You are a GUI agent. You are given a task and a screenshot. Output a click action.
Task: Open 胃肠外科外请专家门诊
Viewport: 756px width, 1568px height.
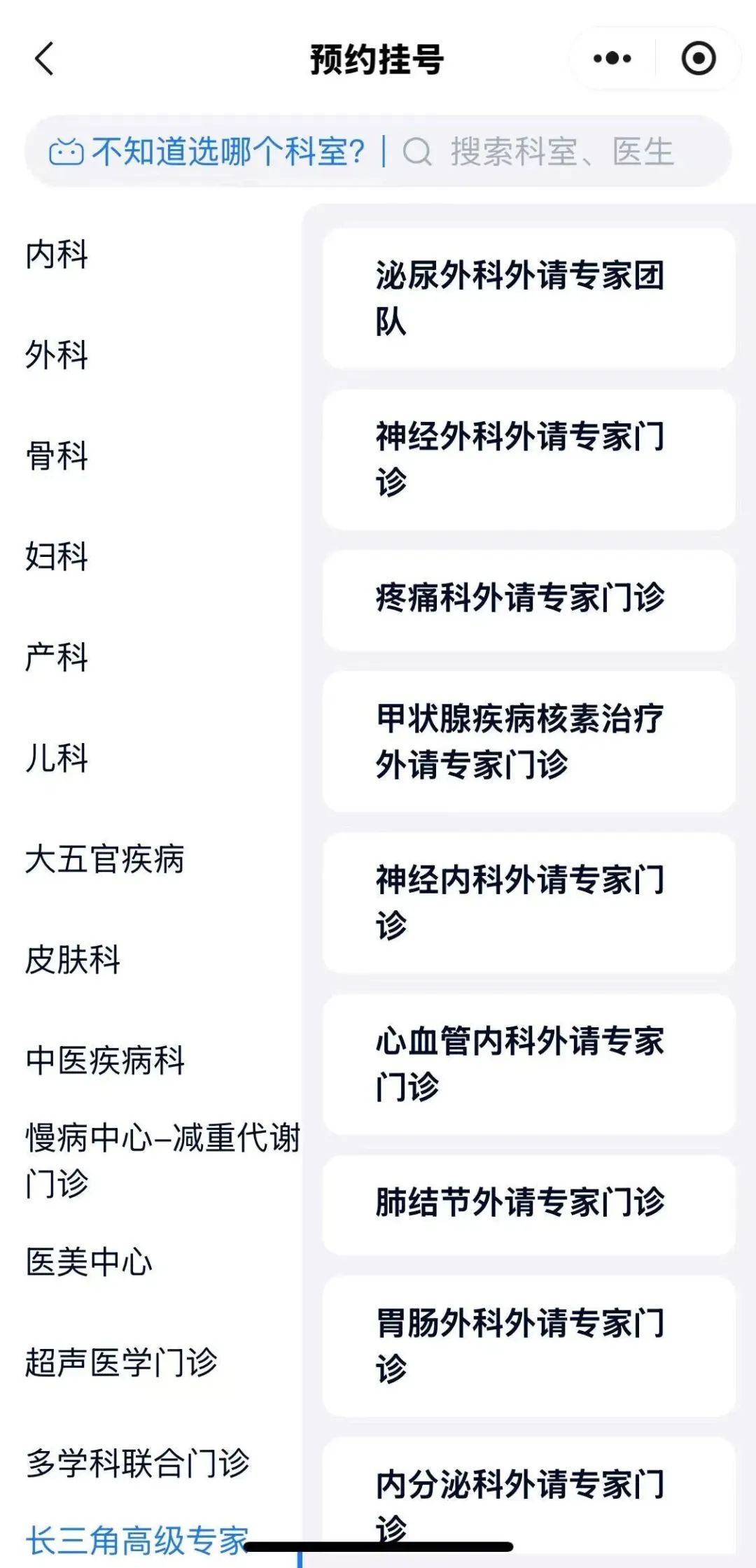(x=528, y=1345)
